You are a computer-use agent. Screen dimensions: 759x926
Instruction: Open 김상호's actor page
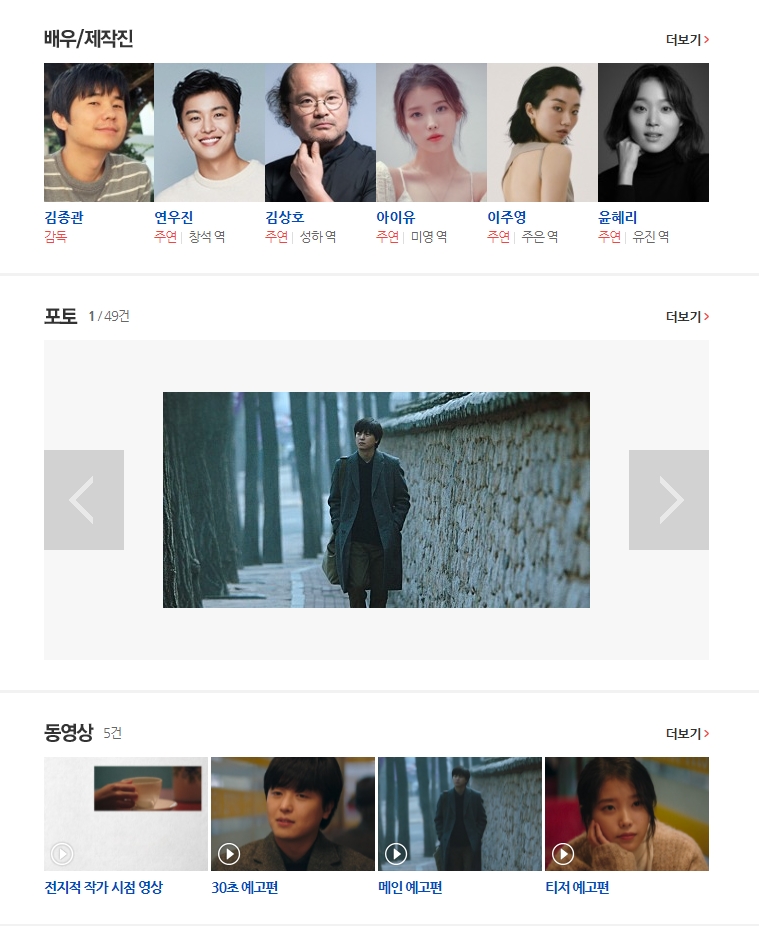click(x=320, y=133)
